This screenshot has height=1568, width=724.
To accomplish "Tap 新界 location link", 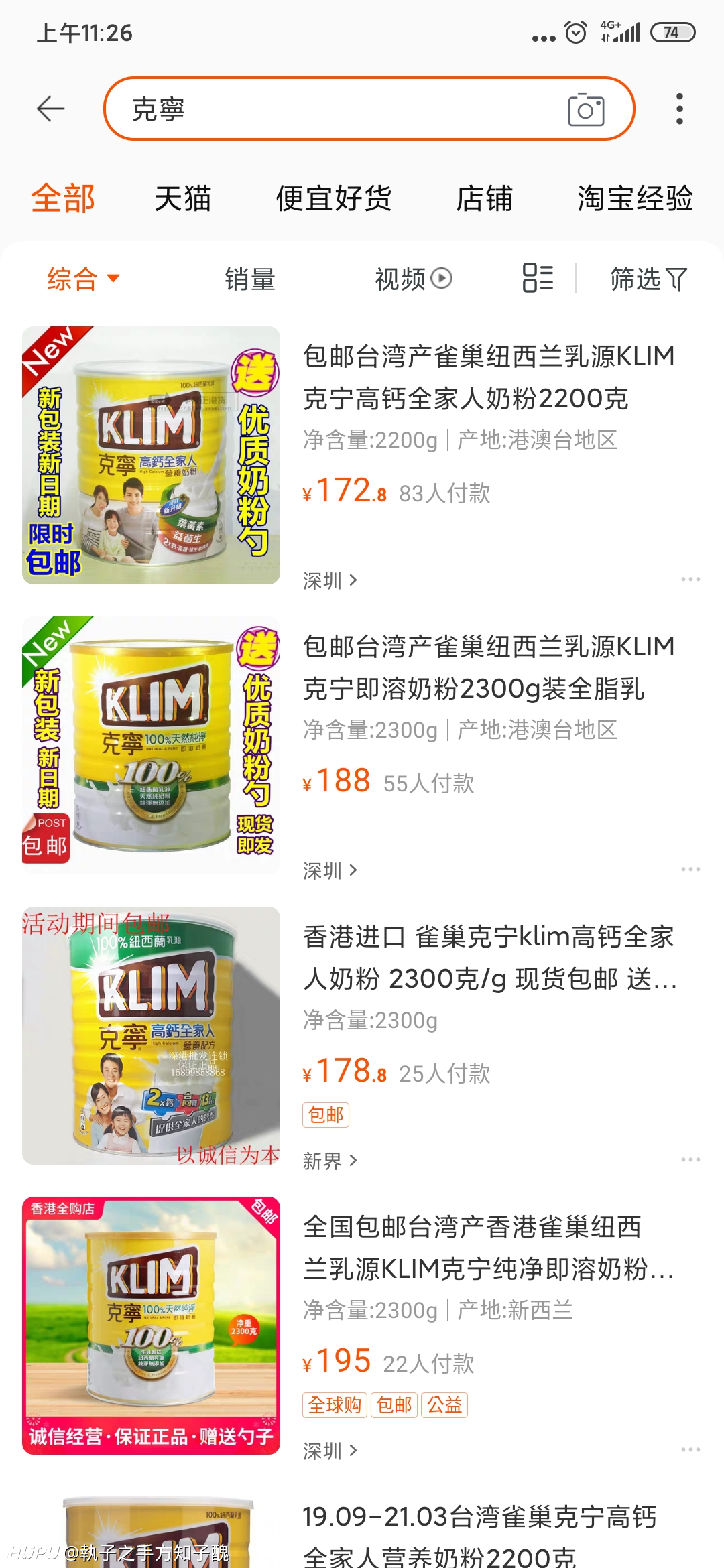I will (x=330, y=1161).
